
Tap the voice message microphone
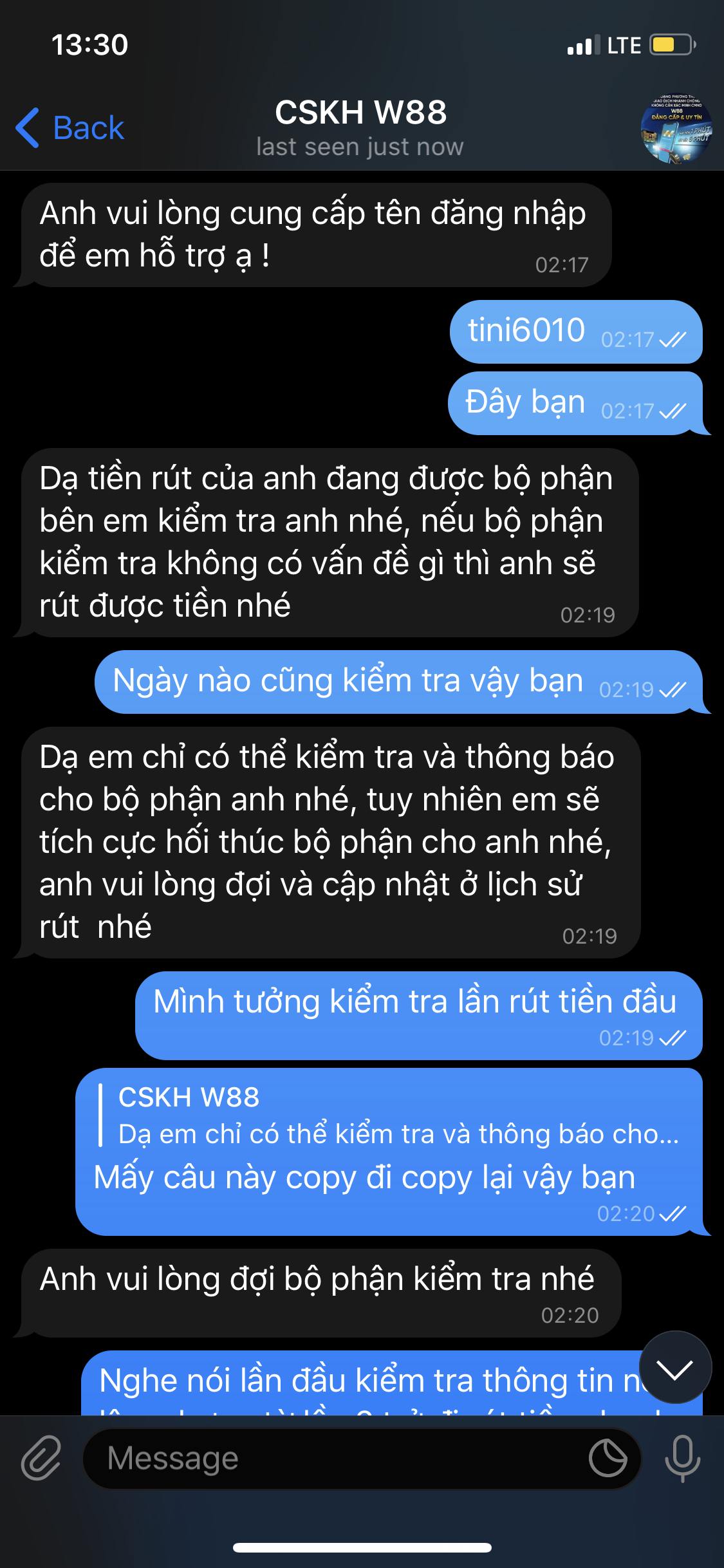click(682, 1458)
